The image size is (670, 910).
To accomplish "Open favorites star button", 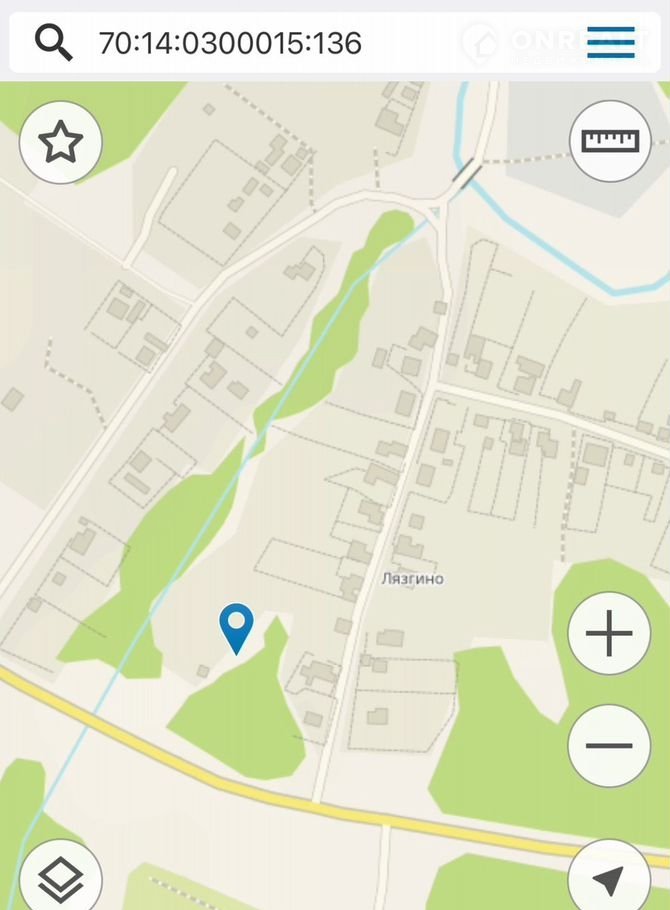I will point(60,143).
